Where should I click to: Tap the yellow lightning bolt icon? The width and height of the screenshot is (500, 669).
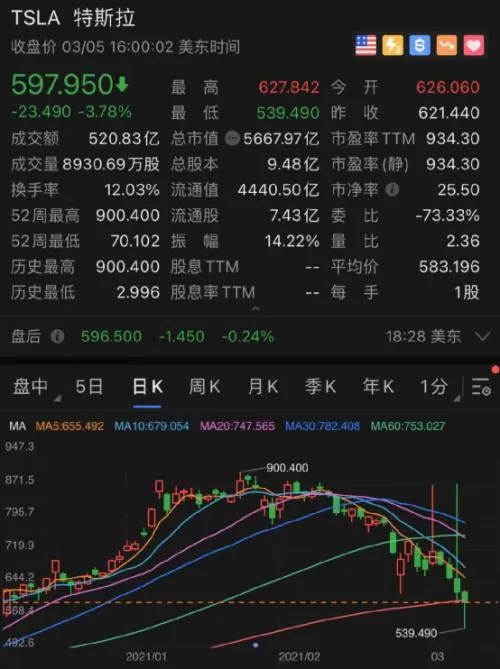(392, 45)
